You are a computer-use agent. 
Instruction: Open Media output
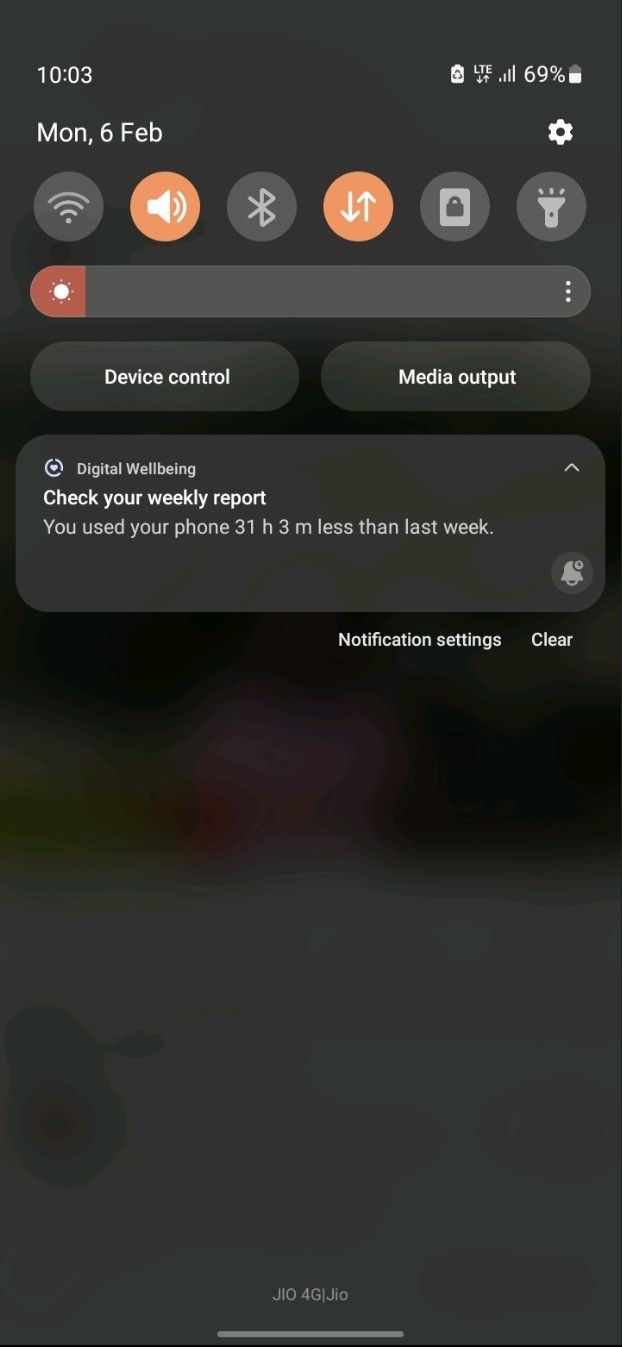456,377
